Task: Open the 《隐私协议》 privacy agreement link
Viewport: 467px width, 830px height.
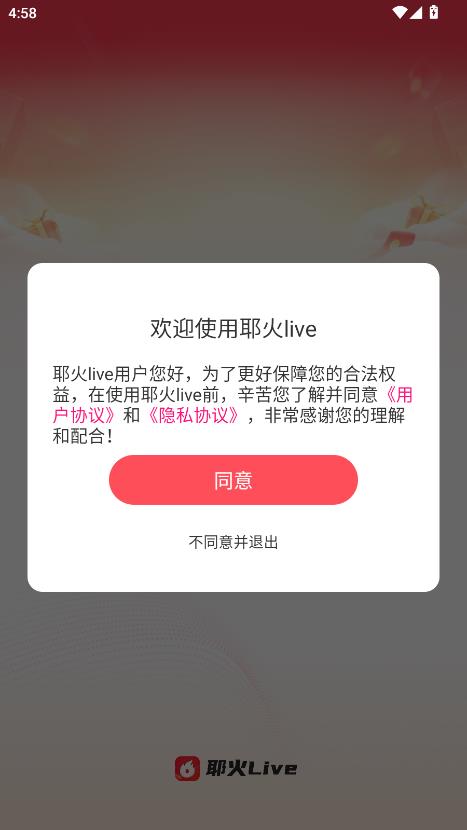Action: (x=195, y=415)
